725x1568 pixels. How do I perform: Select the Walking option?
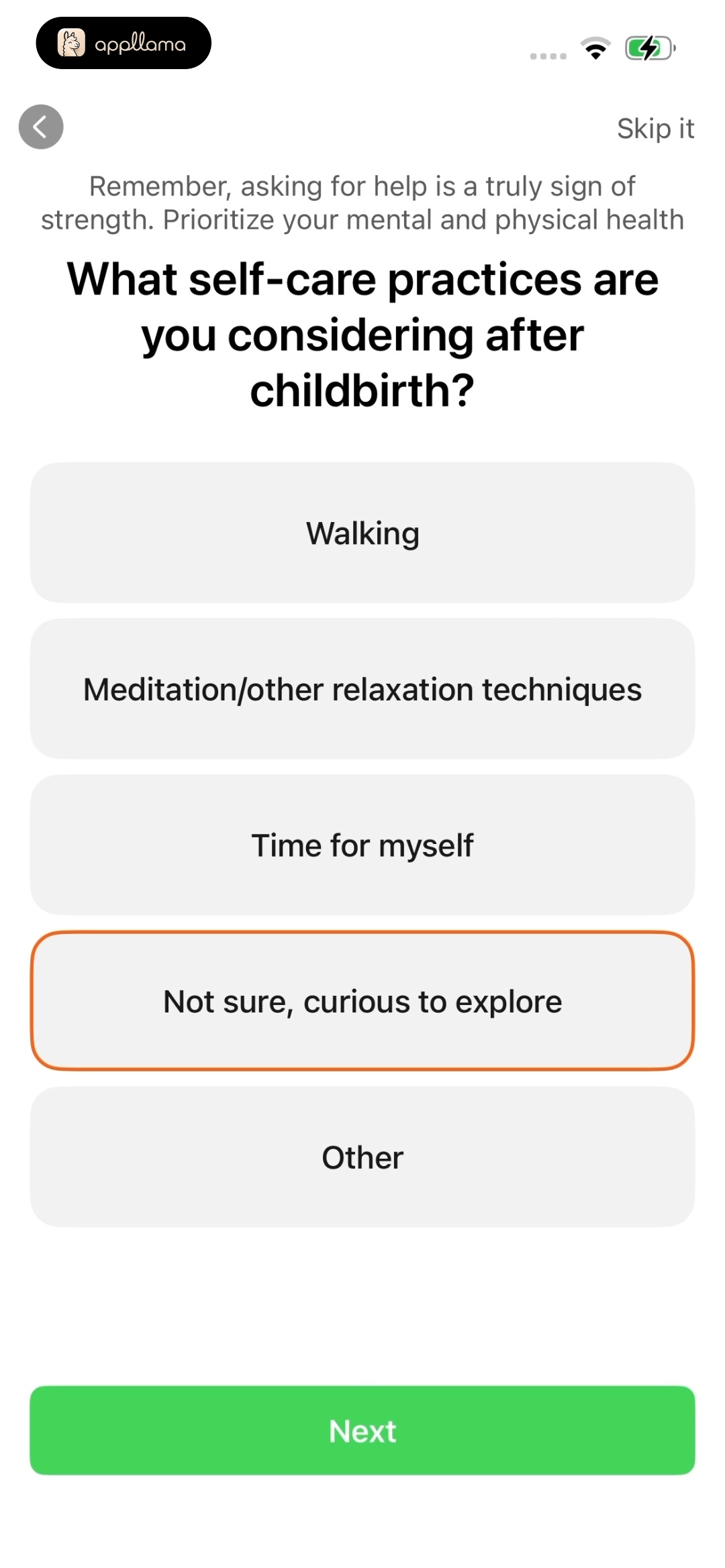point(362,533)
